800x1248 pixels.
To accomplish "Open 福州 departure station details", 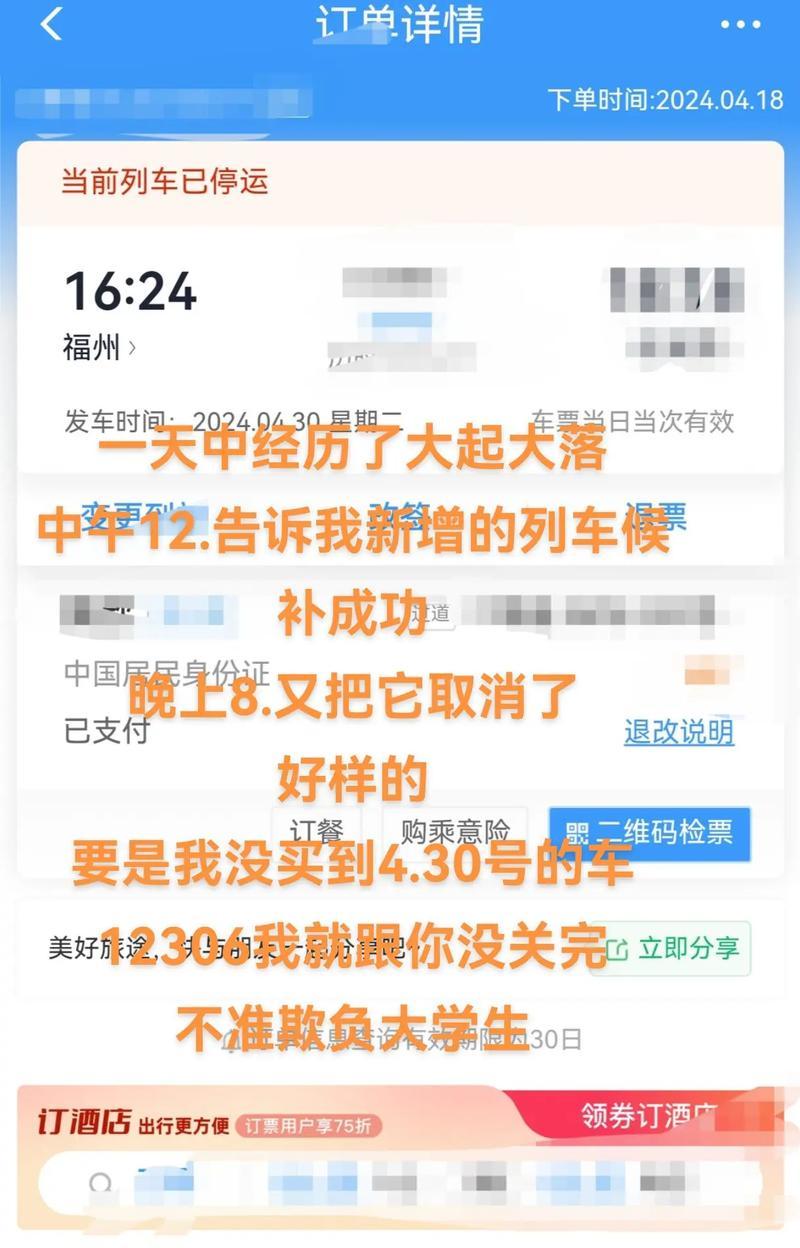I will tap(99, 348).
